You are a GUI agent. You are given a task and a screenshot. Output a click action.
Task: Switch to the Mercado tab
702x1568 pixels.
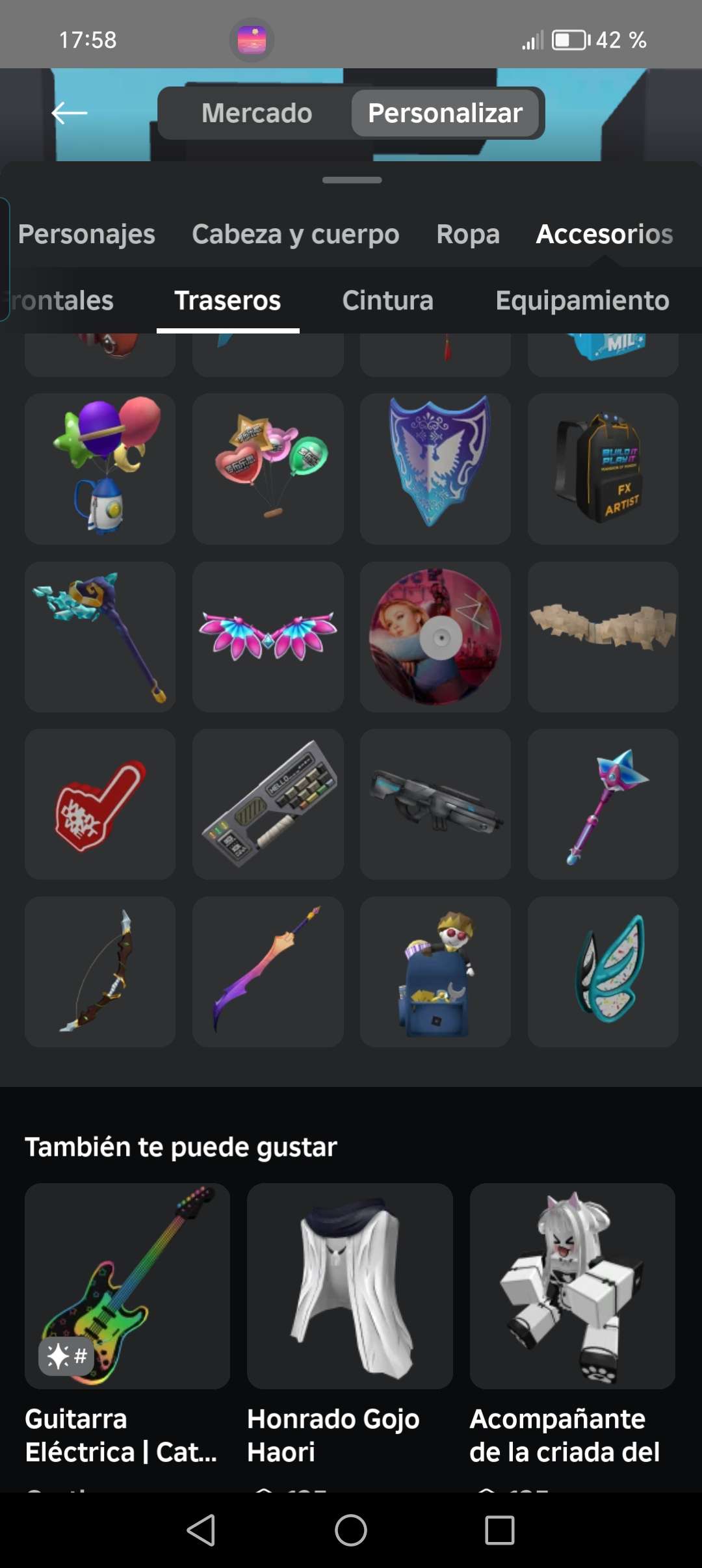(x=257, y=113)
